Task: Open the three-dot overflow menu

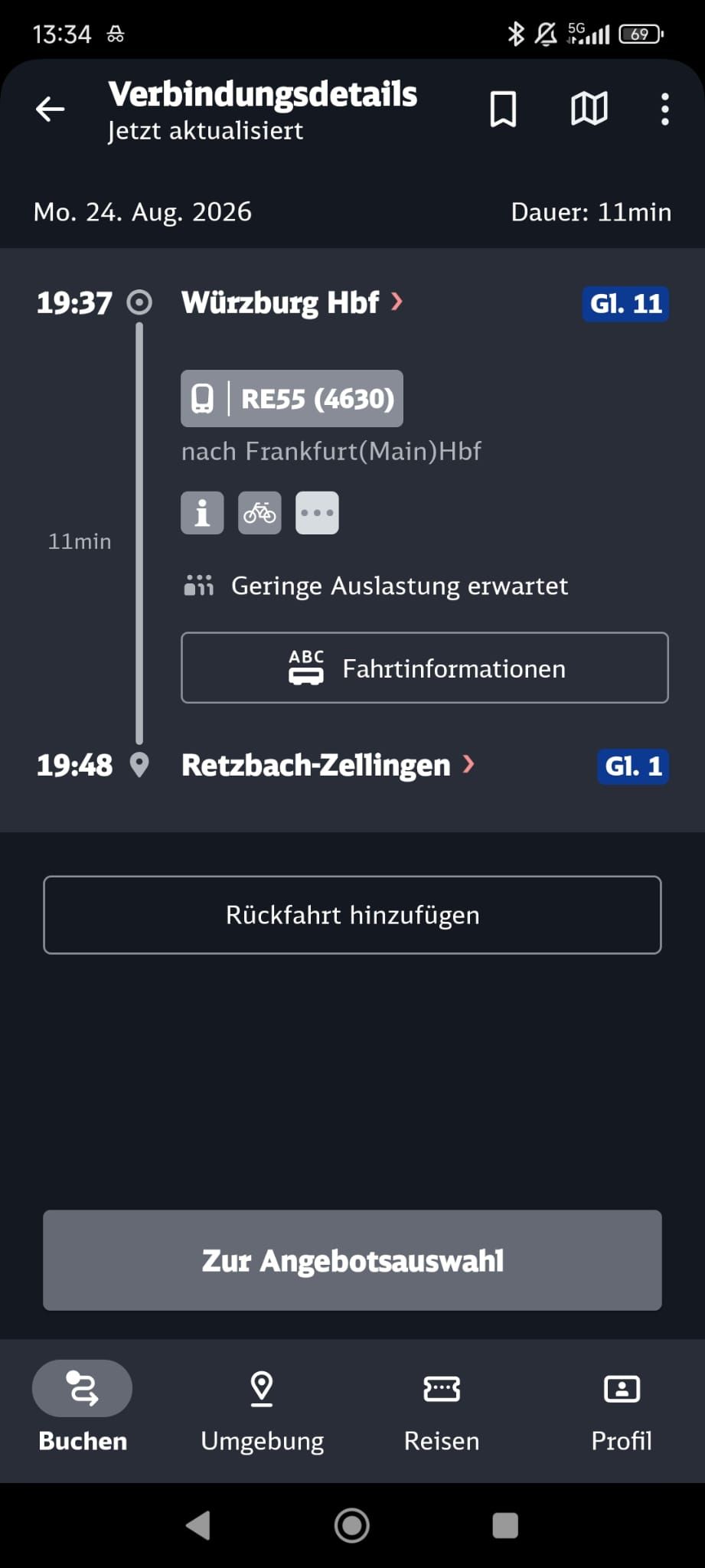Action: pyautogui.click(x=664, y=109)
